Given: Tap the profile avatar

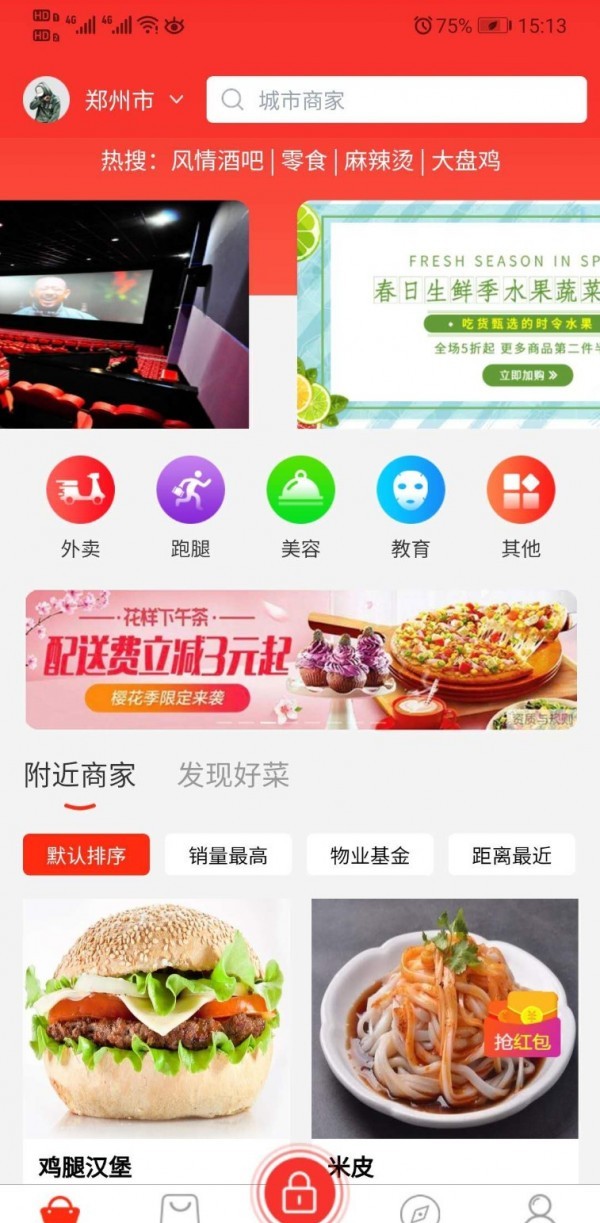Looking at the screenshot, I should point(46,100).
